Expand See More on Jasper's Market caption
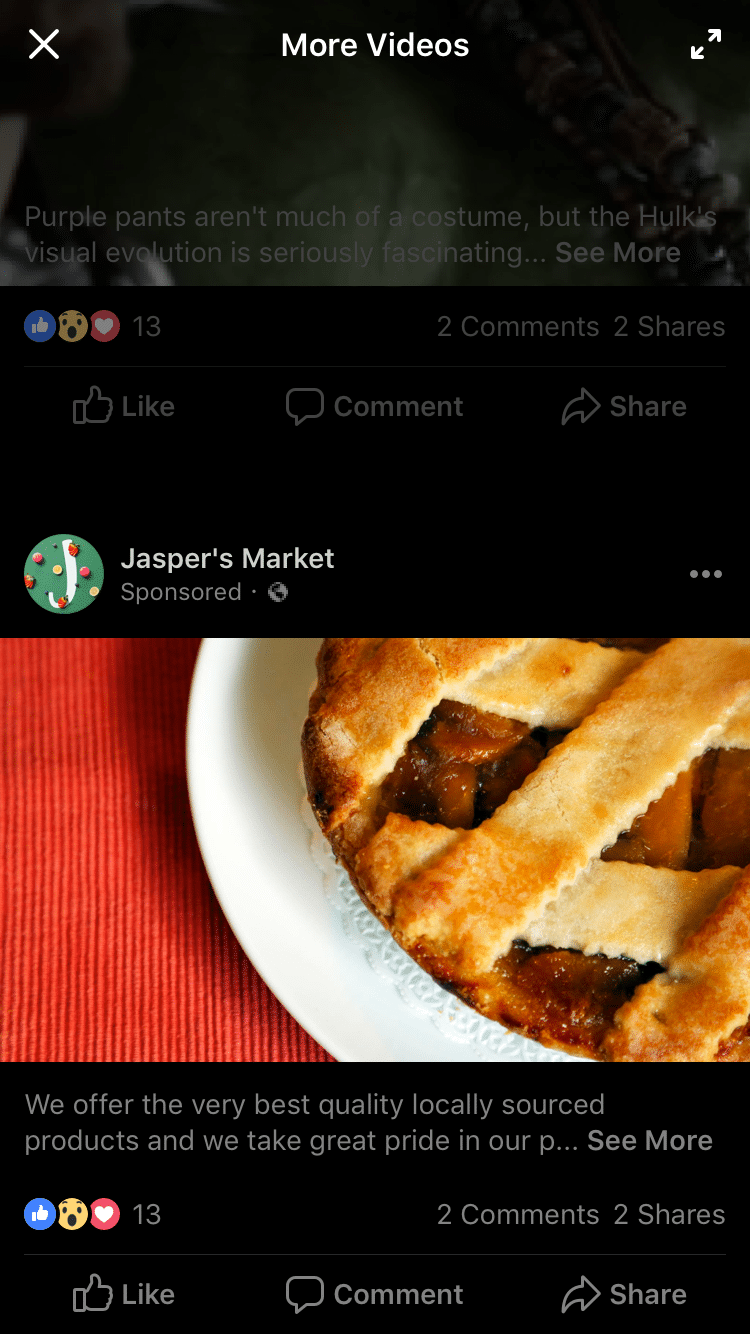 650,1141
